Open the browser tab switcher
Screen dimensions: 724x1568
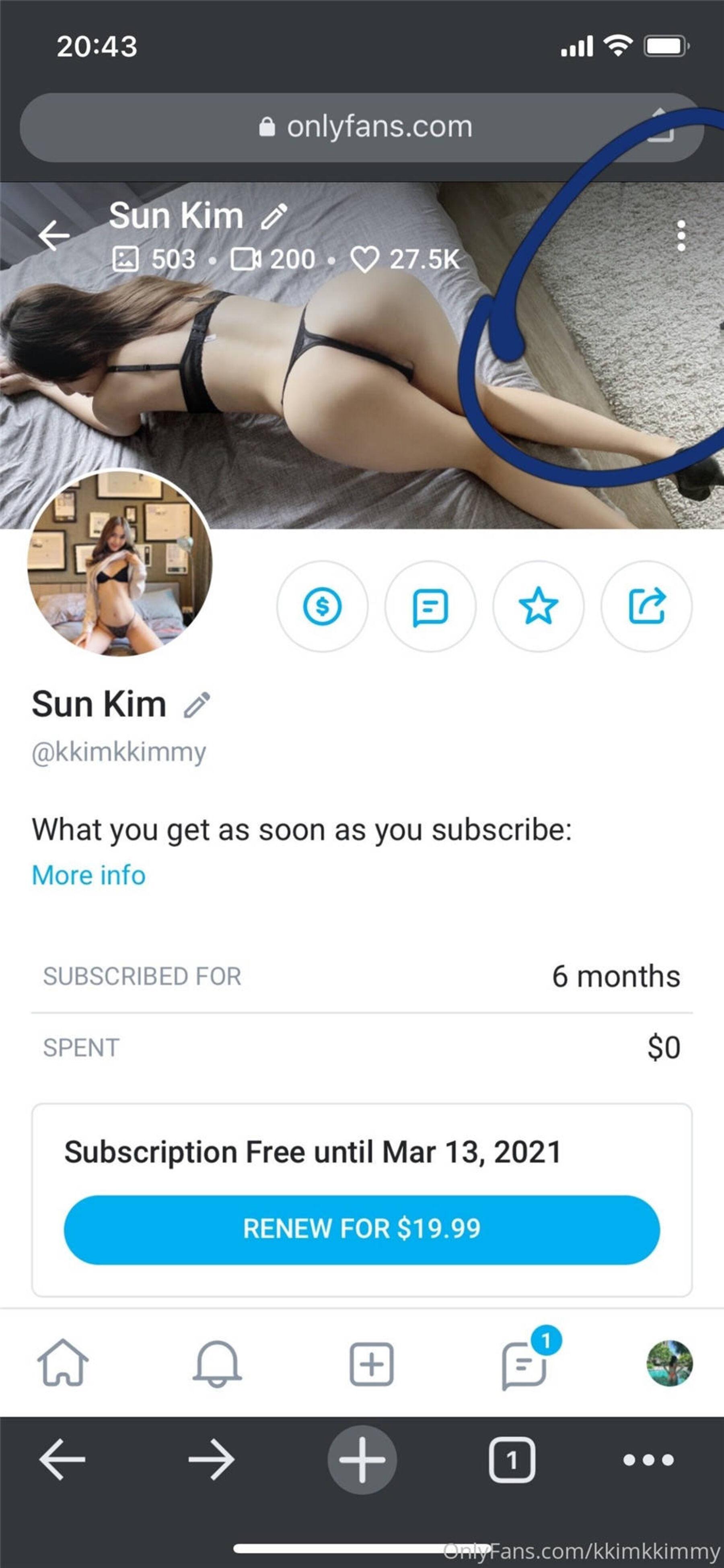512,1460
